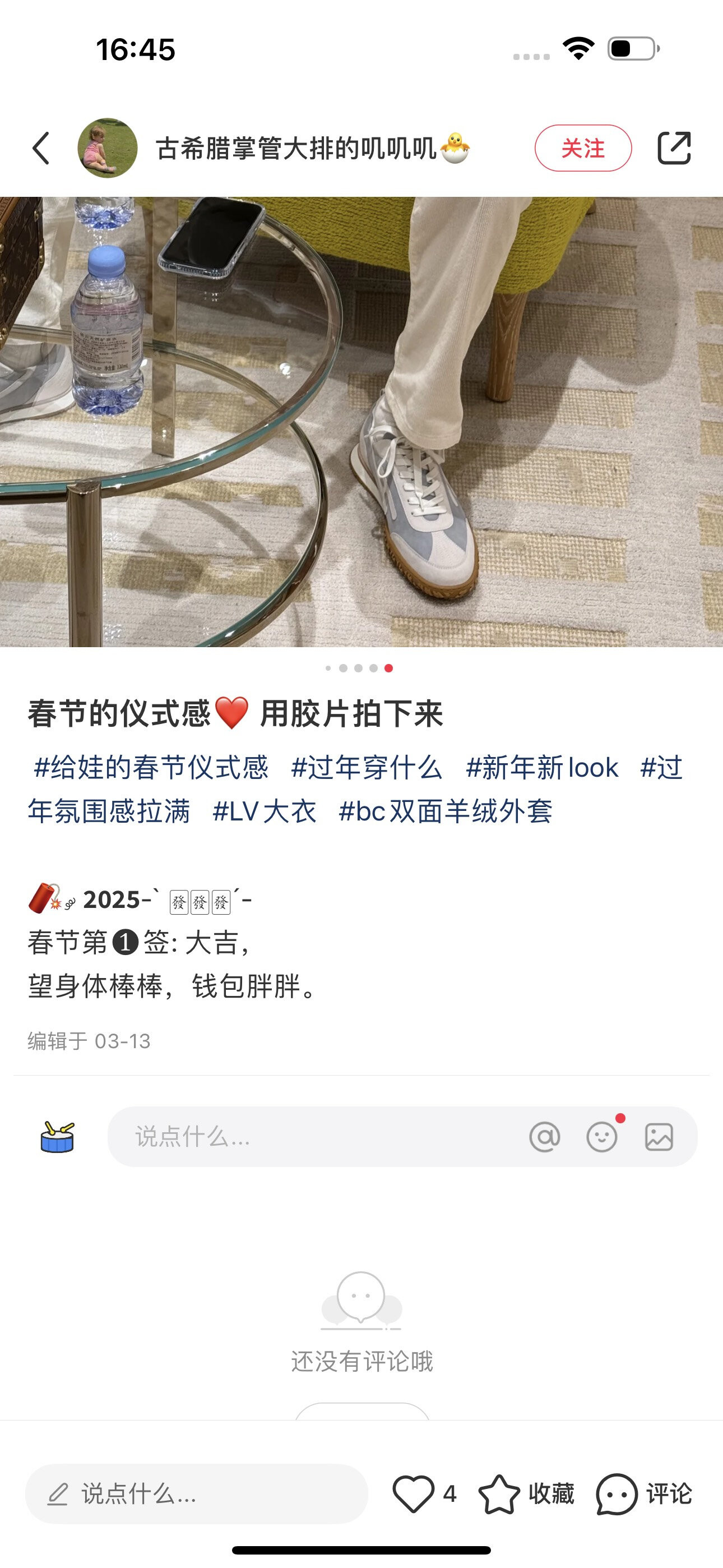Open hashtag #bc双面羊绒外套
Viewport: 723px width, 1568px height.
(445, 811)
